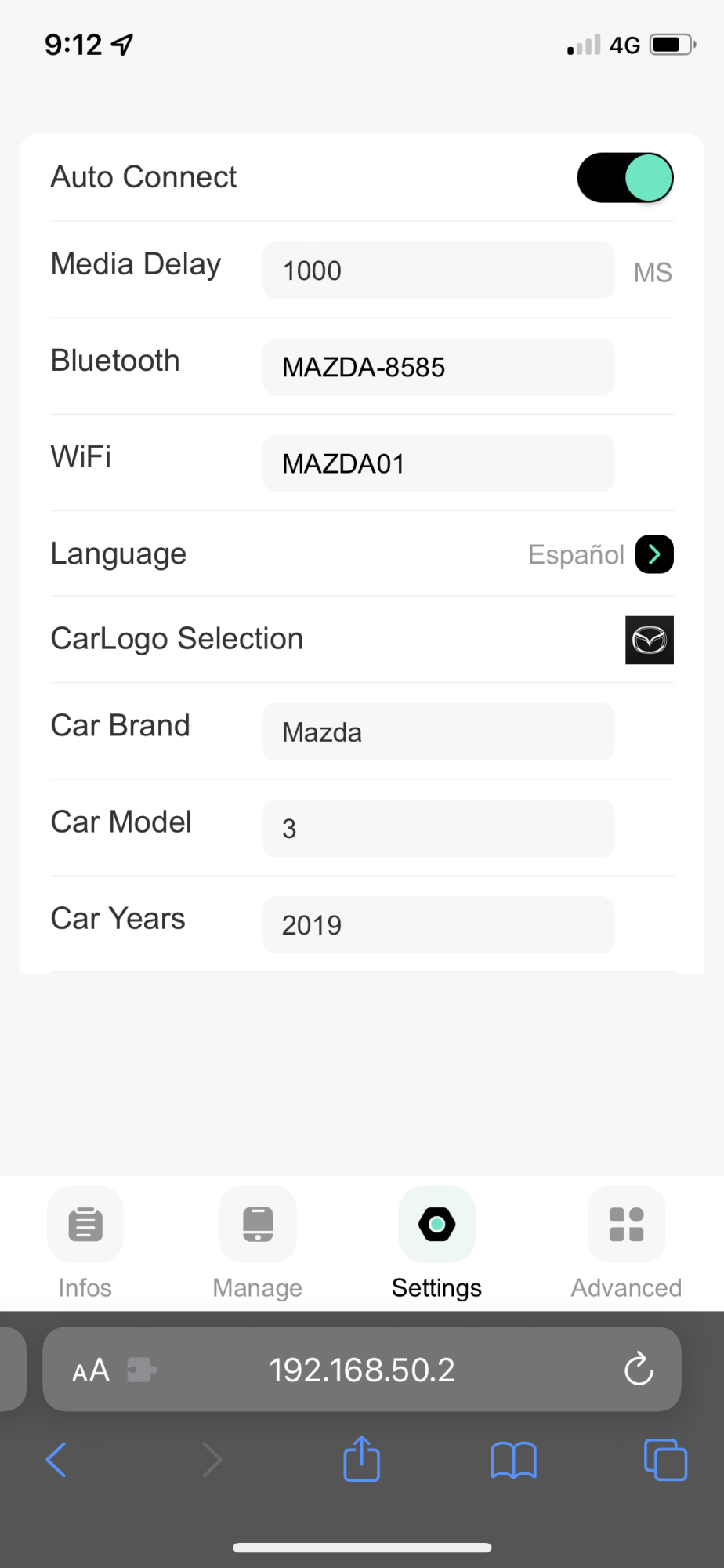Reload the page with refresh icon
This screenshot has width=724, height=1568.
[639, 1370]
